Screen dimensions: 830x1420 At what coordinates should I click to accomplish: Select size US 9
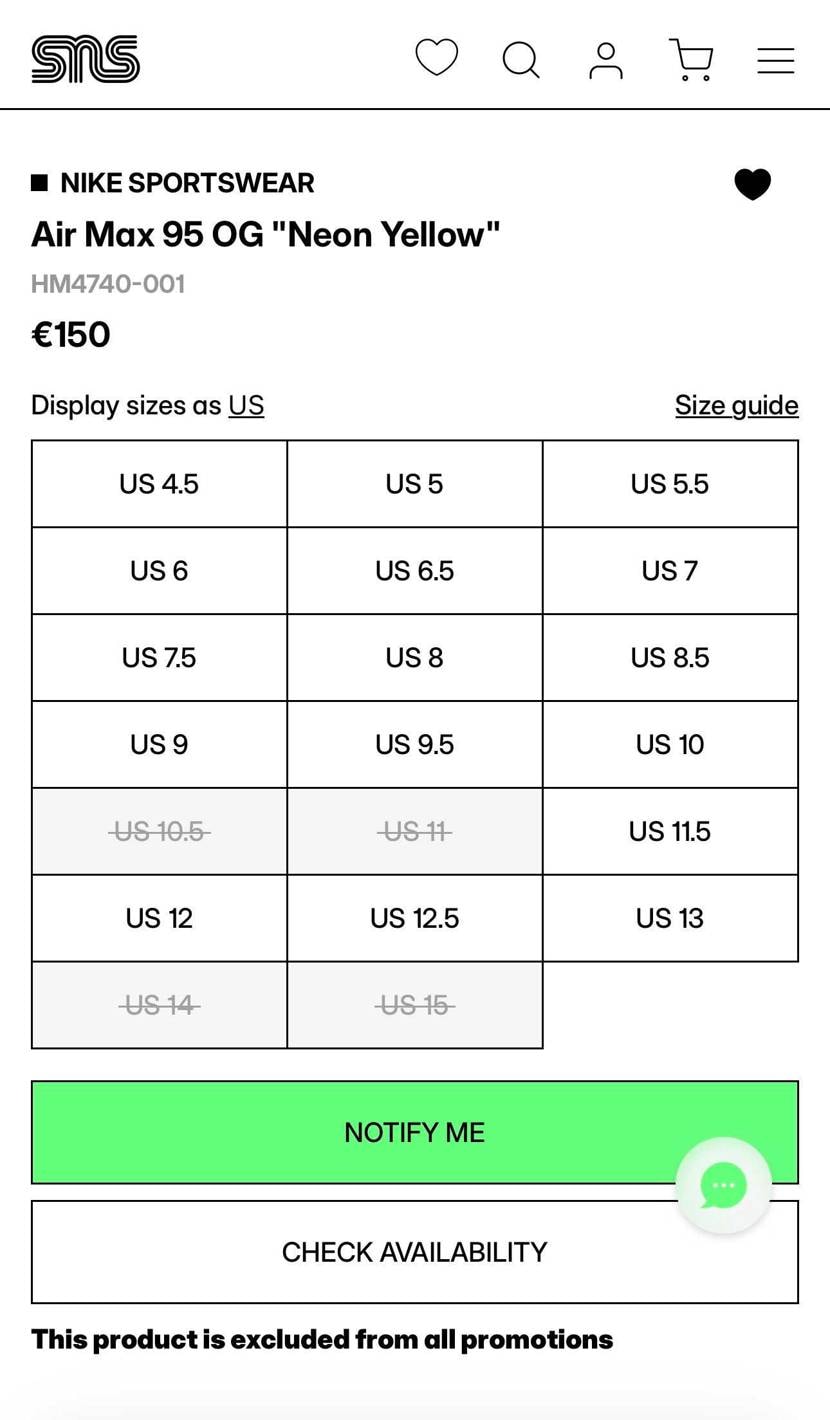pos(158,744)
